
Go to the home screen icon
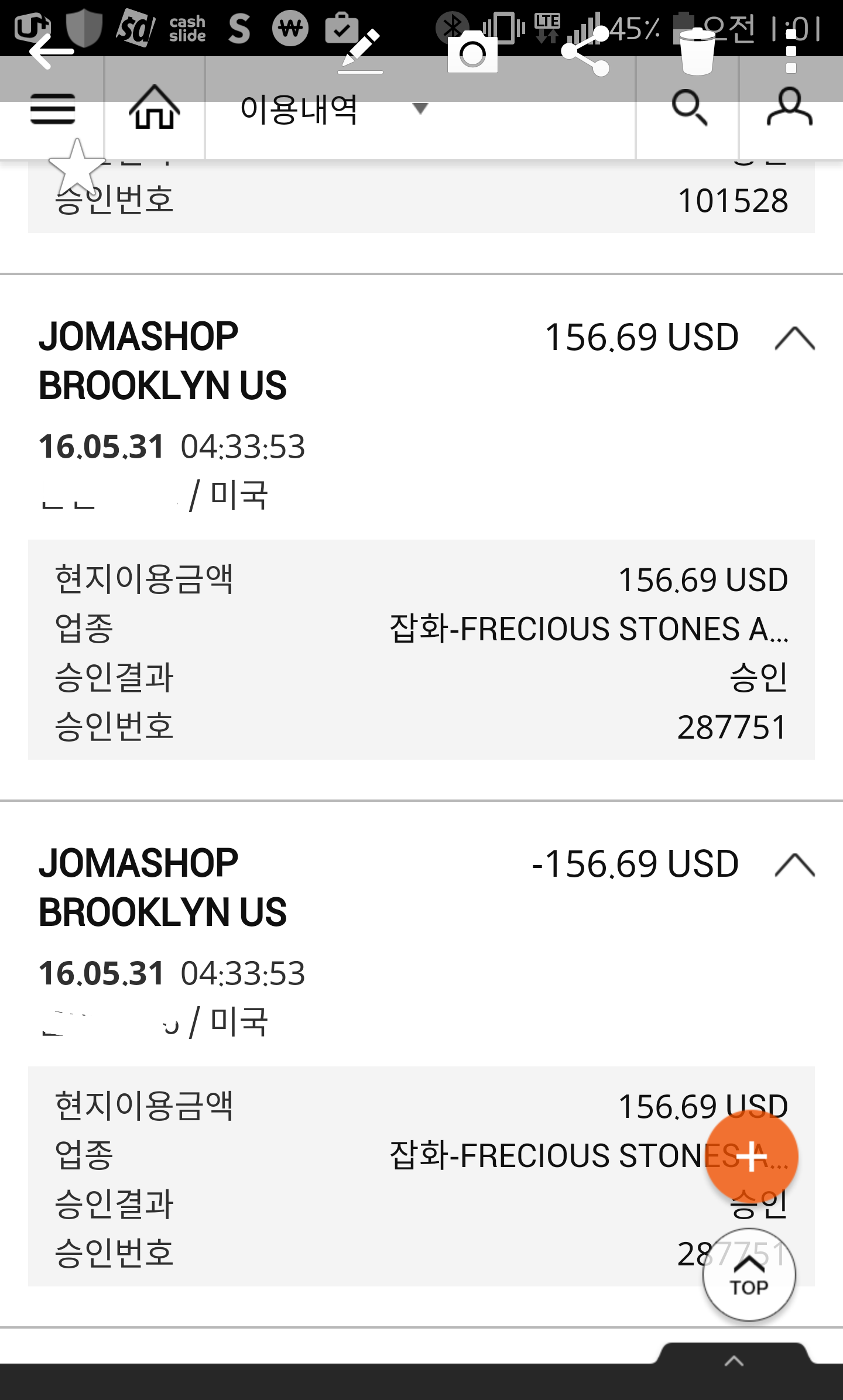(x=155, y=107)
